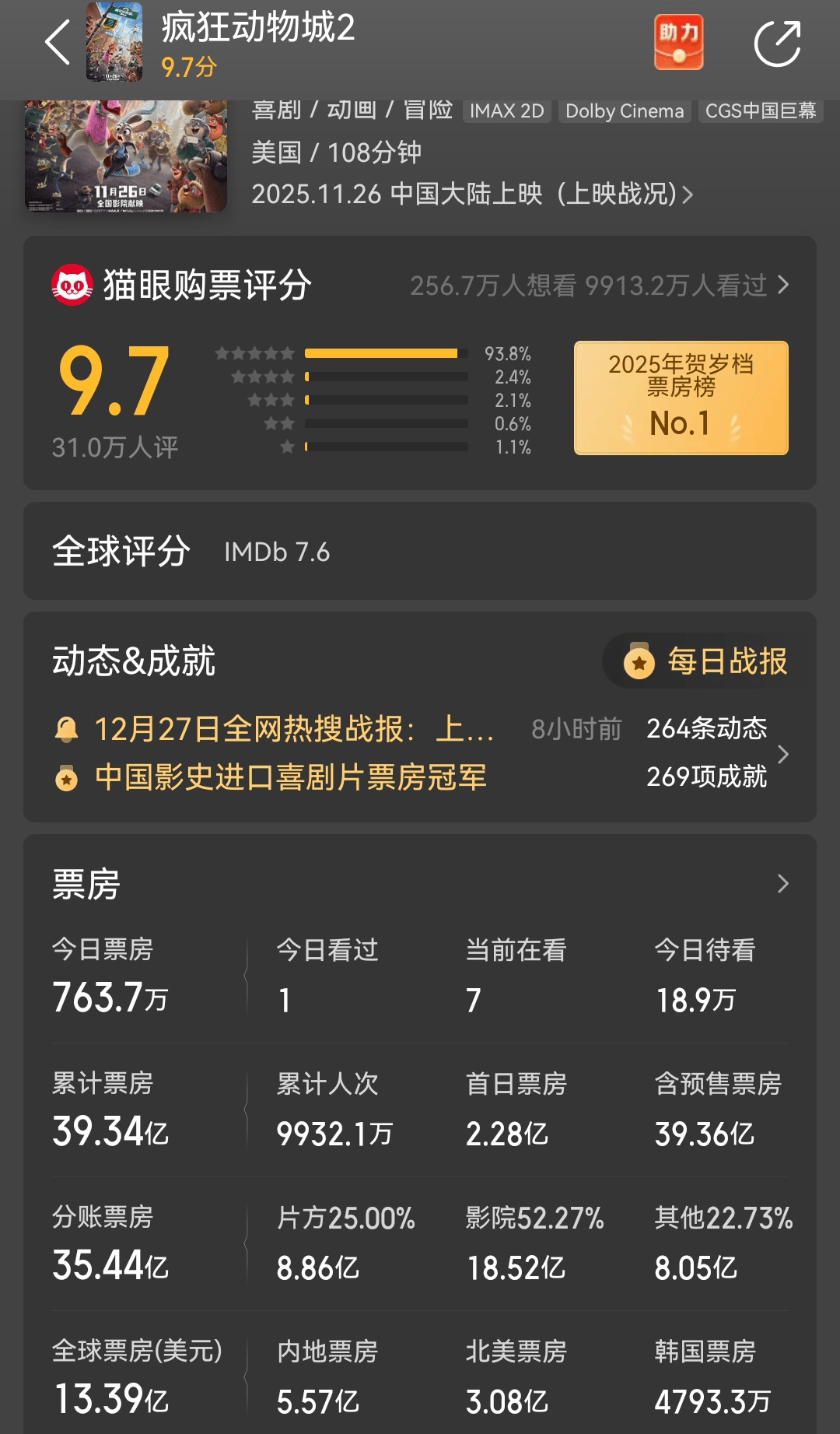The width and height of the screenshot is (840, 1434).
Task: Go back using the top-left arrow
Action: [x=58, y=43]
